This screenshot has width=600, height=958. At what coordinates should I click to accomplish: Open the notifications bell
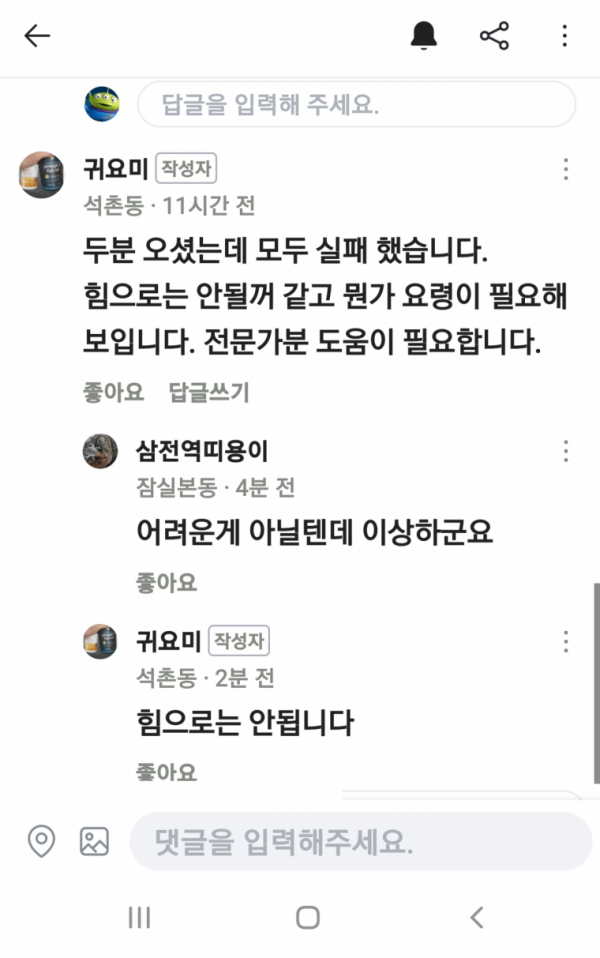pyautogui.click(x=424, y=37)
